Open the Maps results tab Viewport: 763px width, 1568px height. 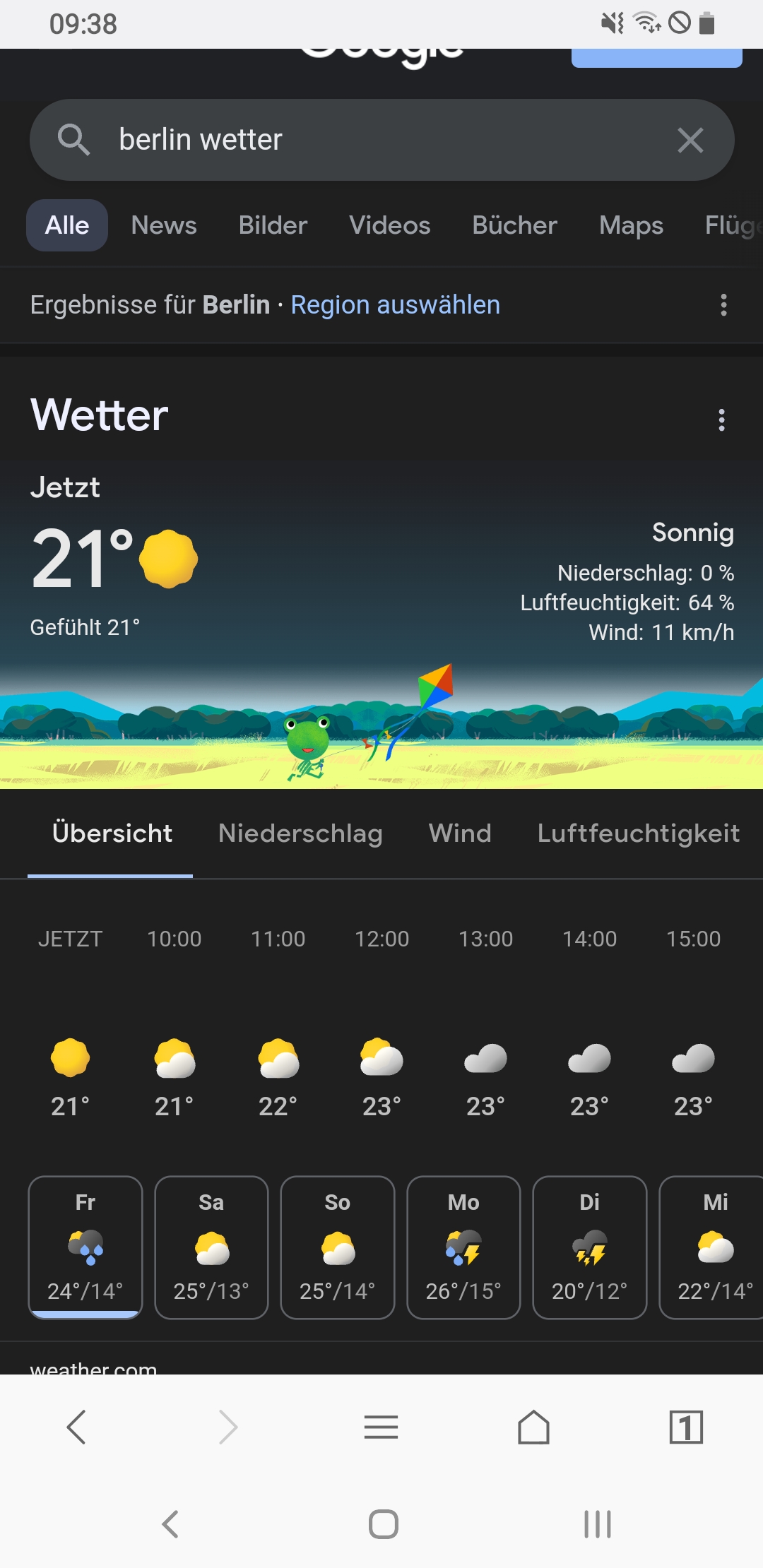(x=632, y=225)
